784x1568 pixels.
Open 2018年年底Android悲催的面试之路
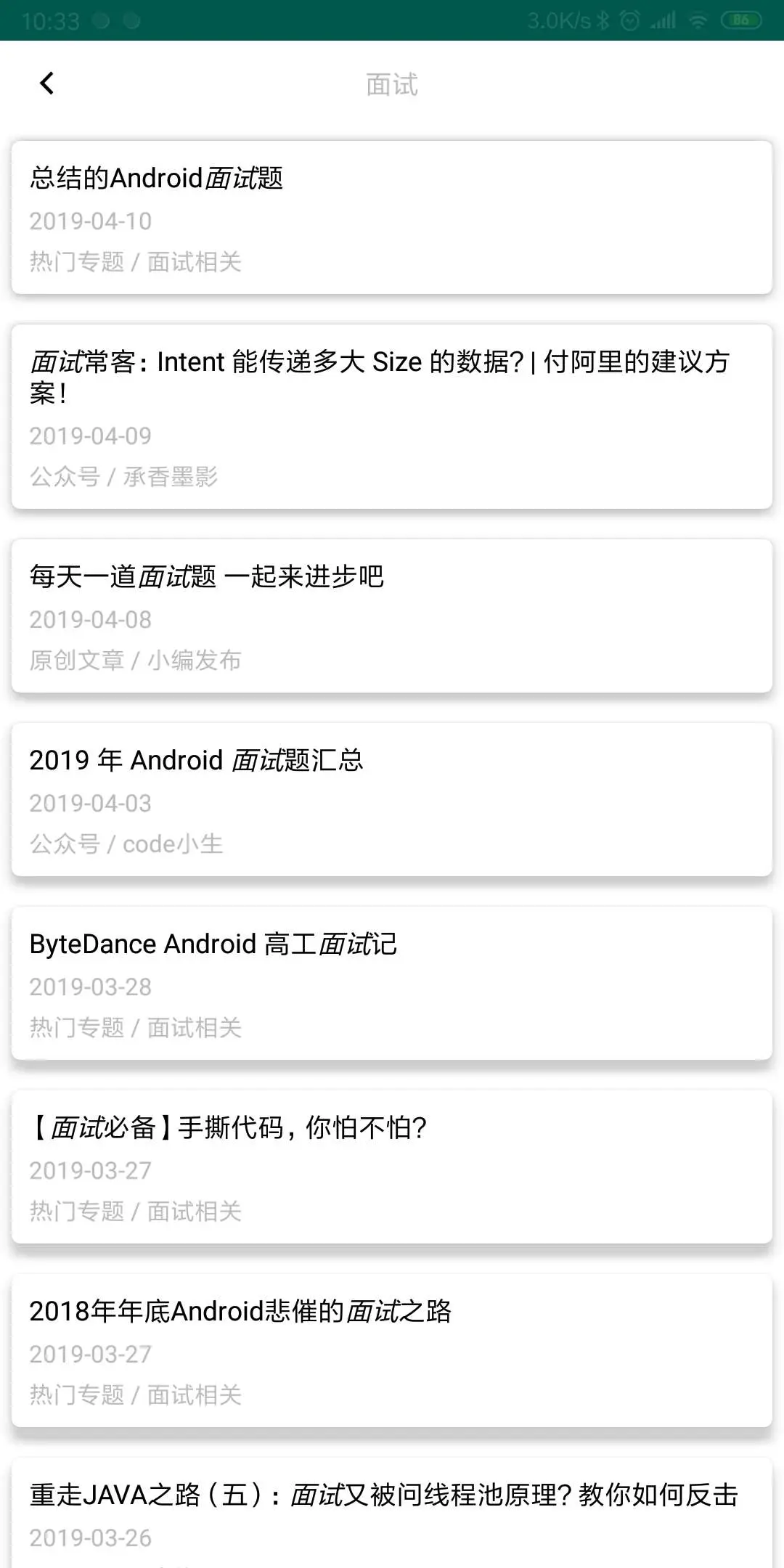tap(392, 1350)
